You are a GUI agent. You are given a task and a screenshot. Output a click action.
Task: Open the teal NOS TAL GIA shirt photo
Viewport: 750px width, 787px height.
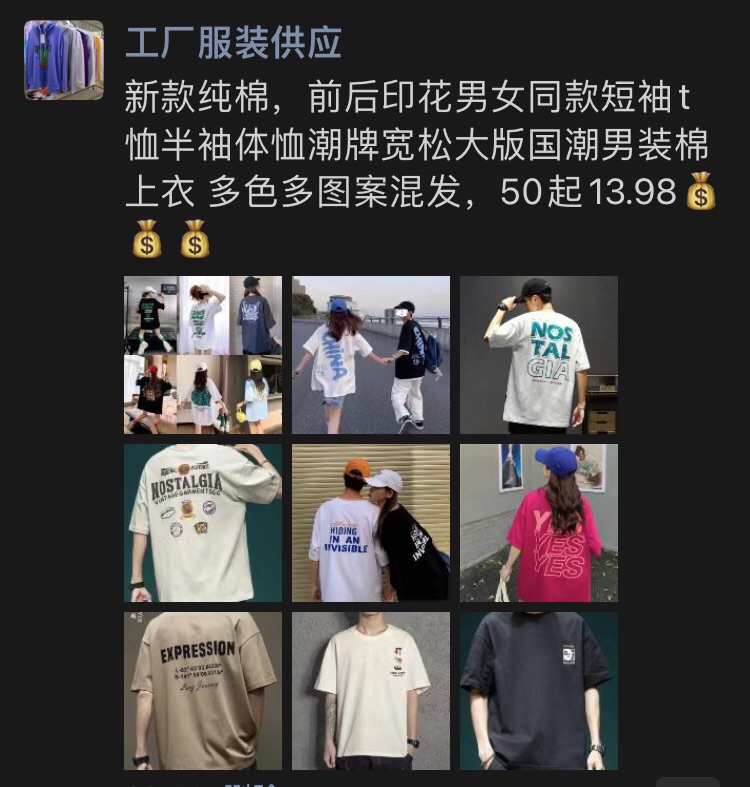(539, 355)
